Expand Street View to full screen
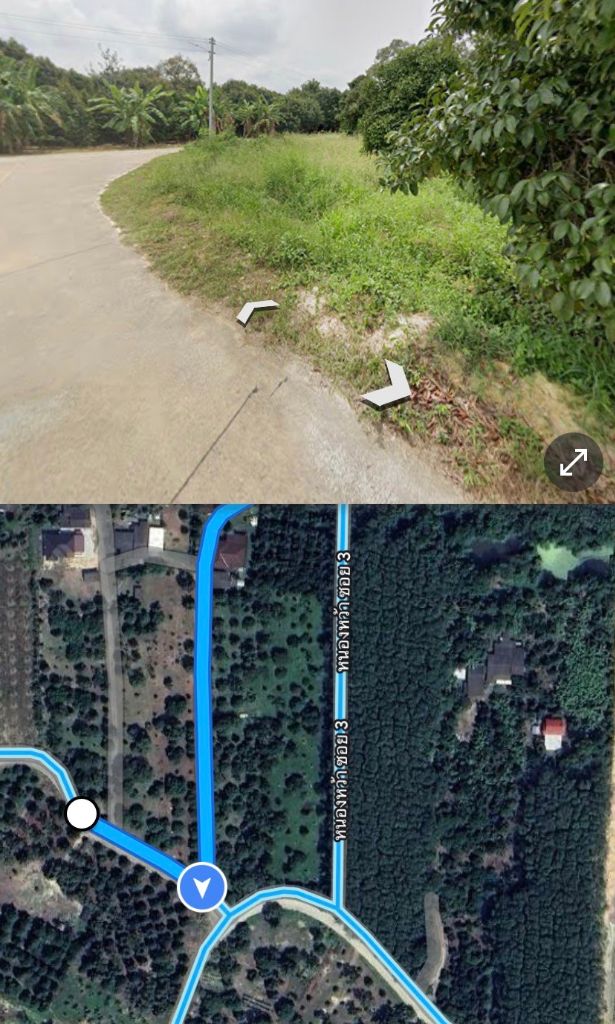Viewport: 615px width, 1024px height. coord(573,462)
